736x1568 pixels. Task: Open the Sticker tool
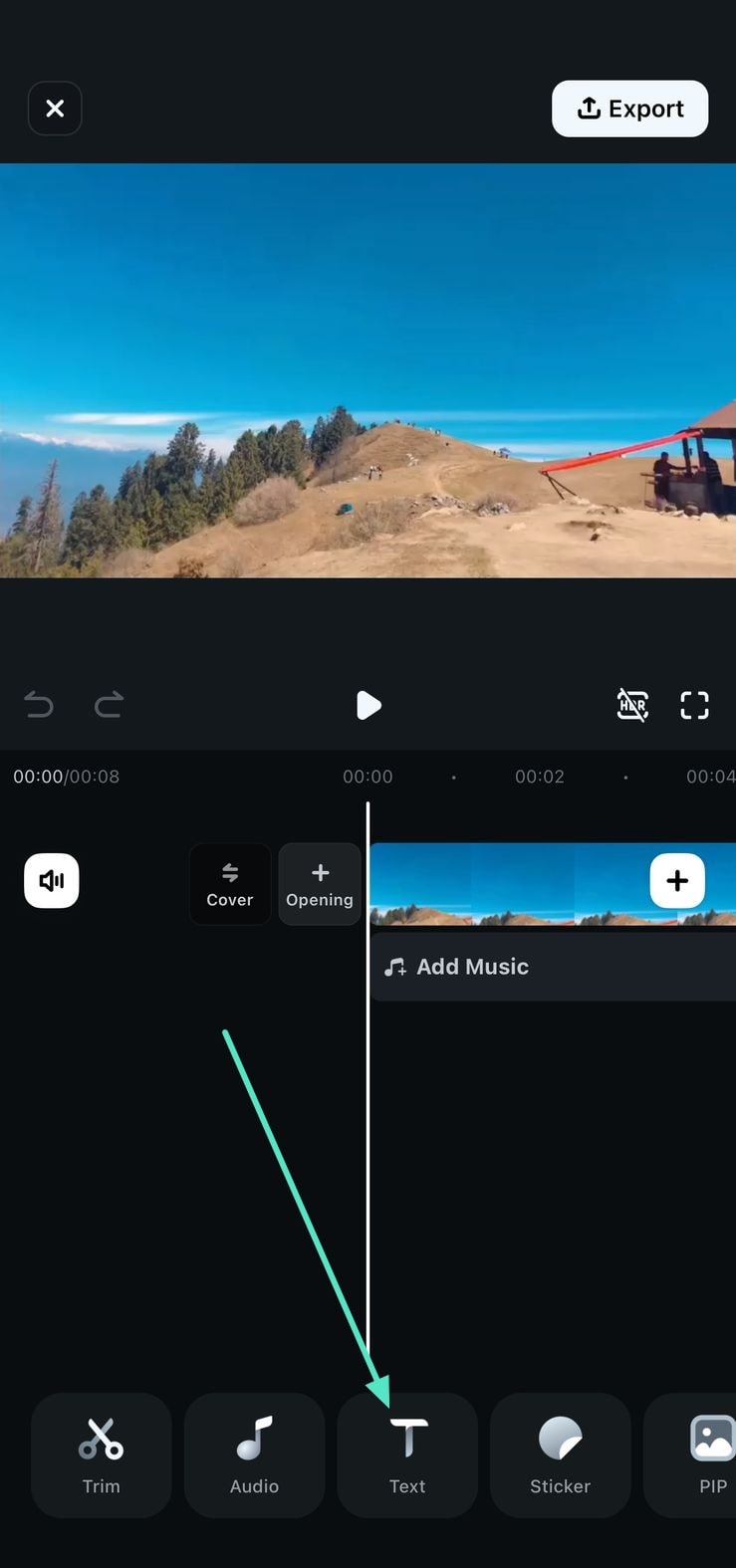[x=560, y=1455]
